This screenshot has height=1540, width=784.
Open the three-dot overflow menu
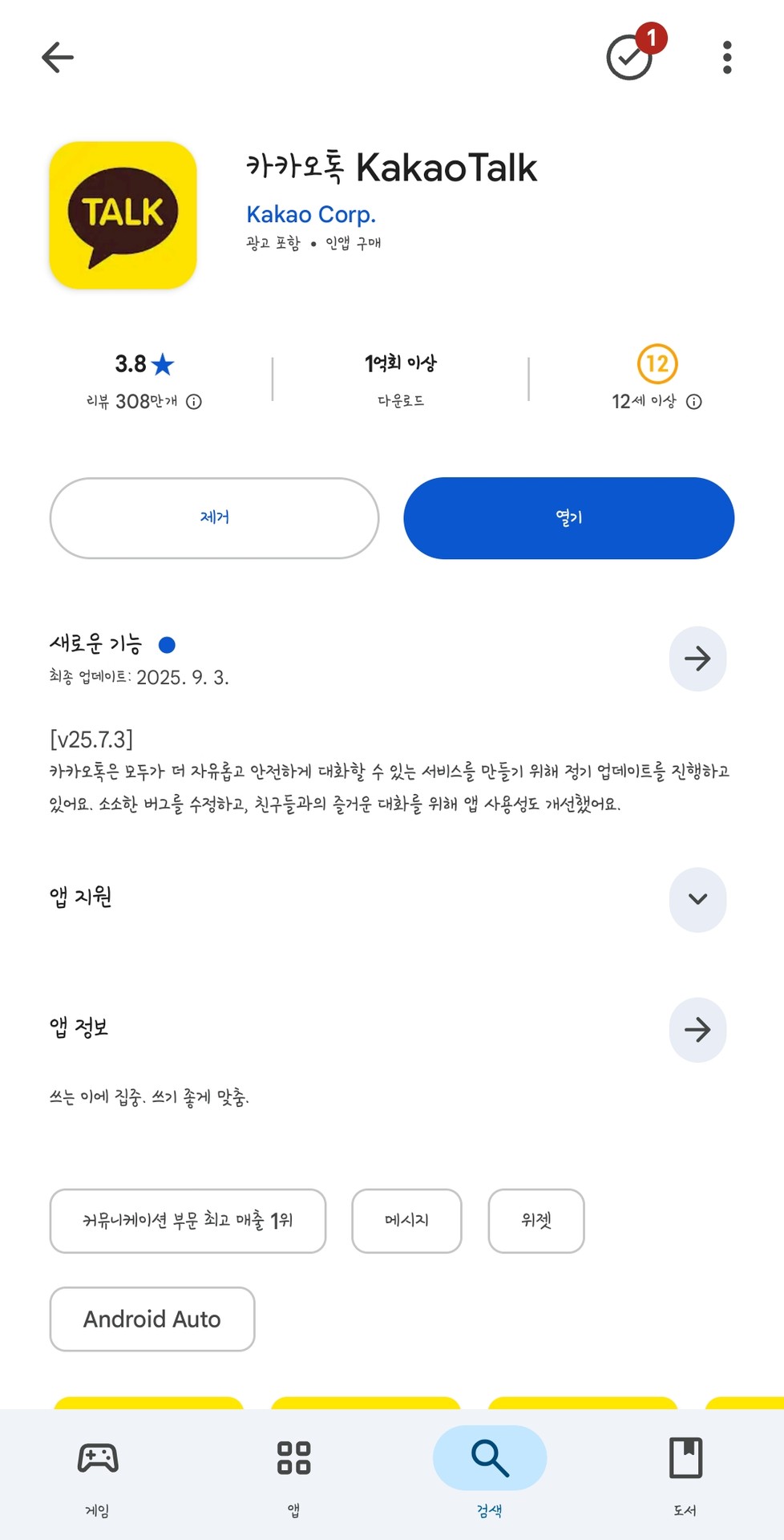(x=727, y=58)
